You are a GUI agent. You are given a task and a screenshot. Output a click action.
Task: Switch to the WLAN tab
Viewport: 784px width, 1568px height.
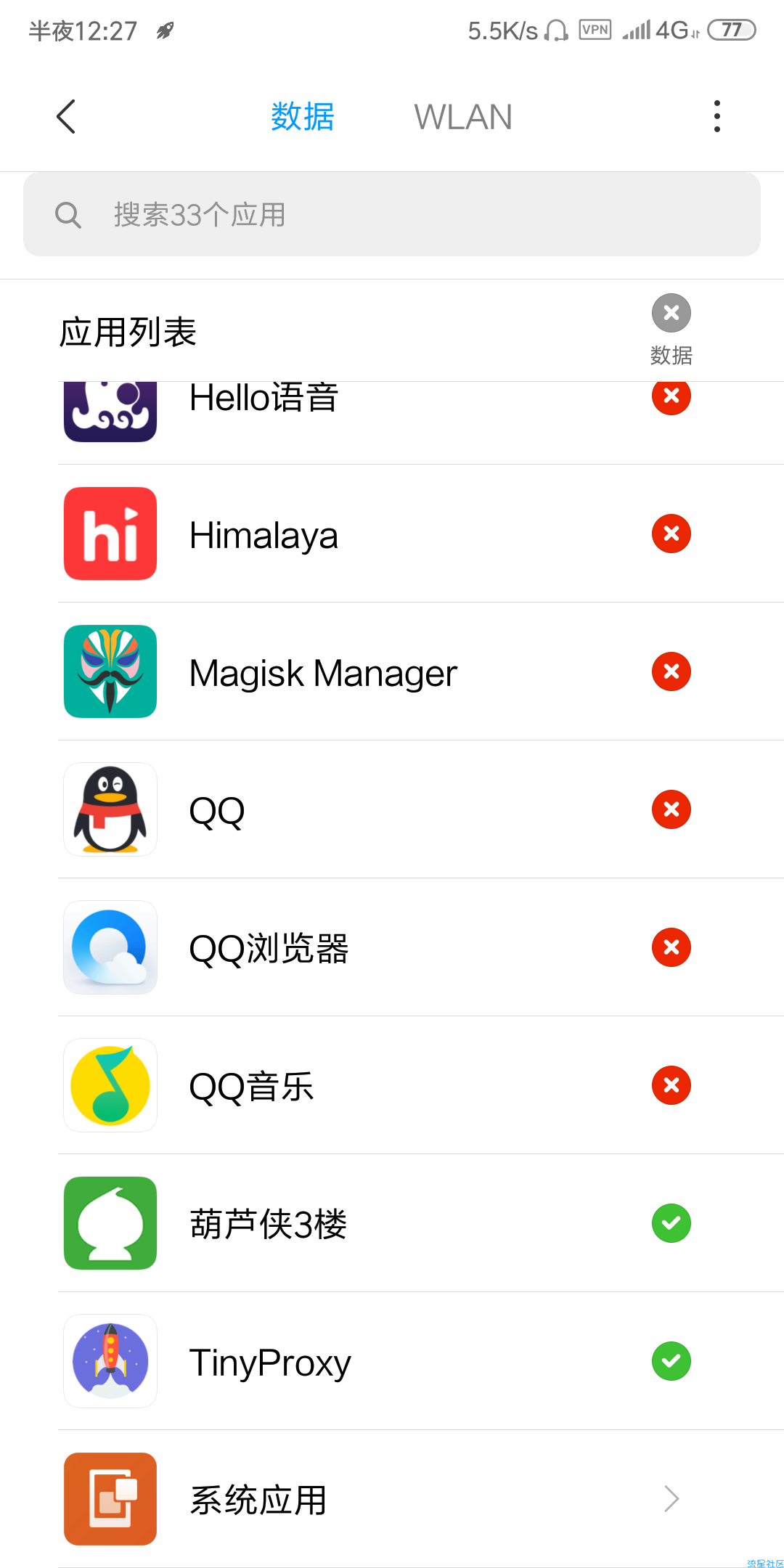(x=463, y=117)
